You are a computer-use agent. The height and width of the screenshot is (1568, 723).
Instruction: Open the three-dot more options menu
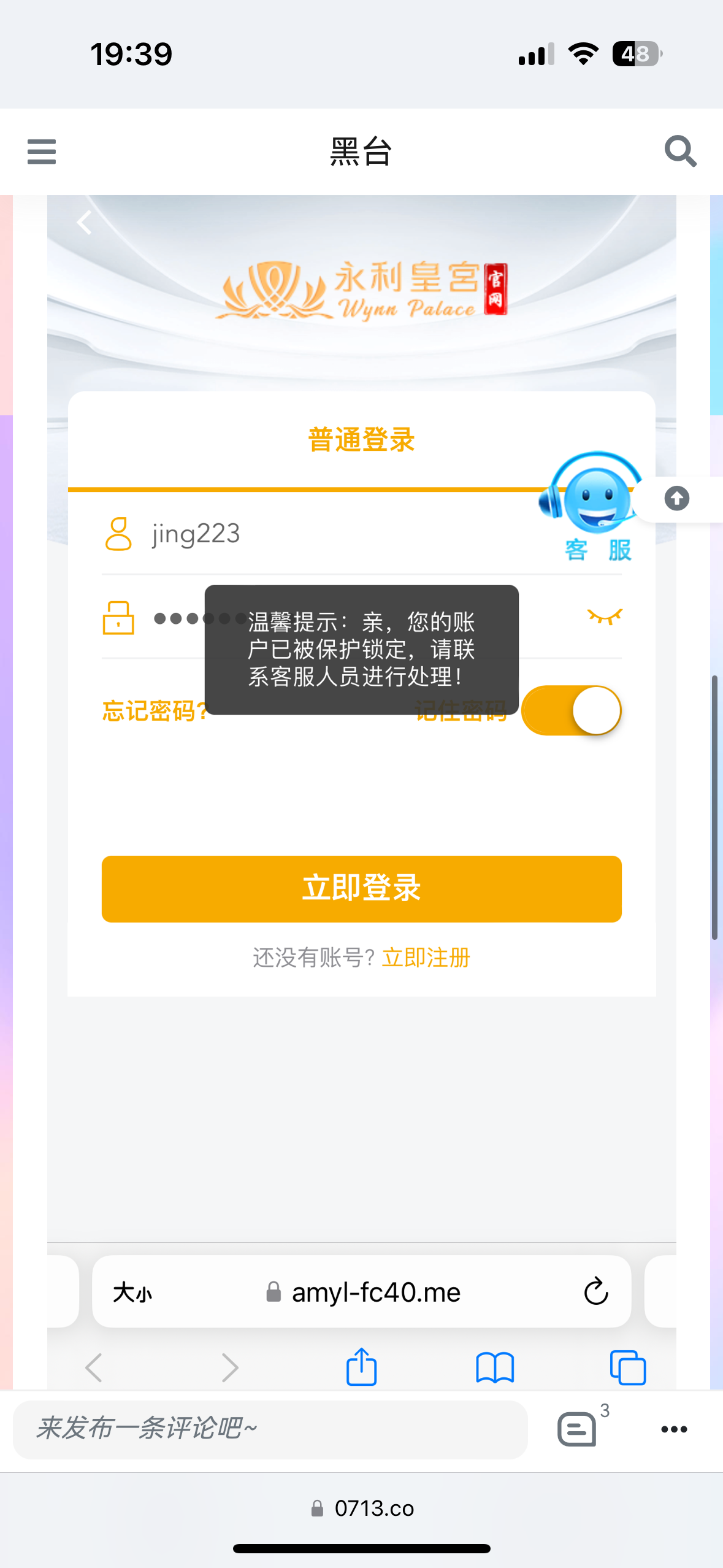tap(673, 1429)
